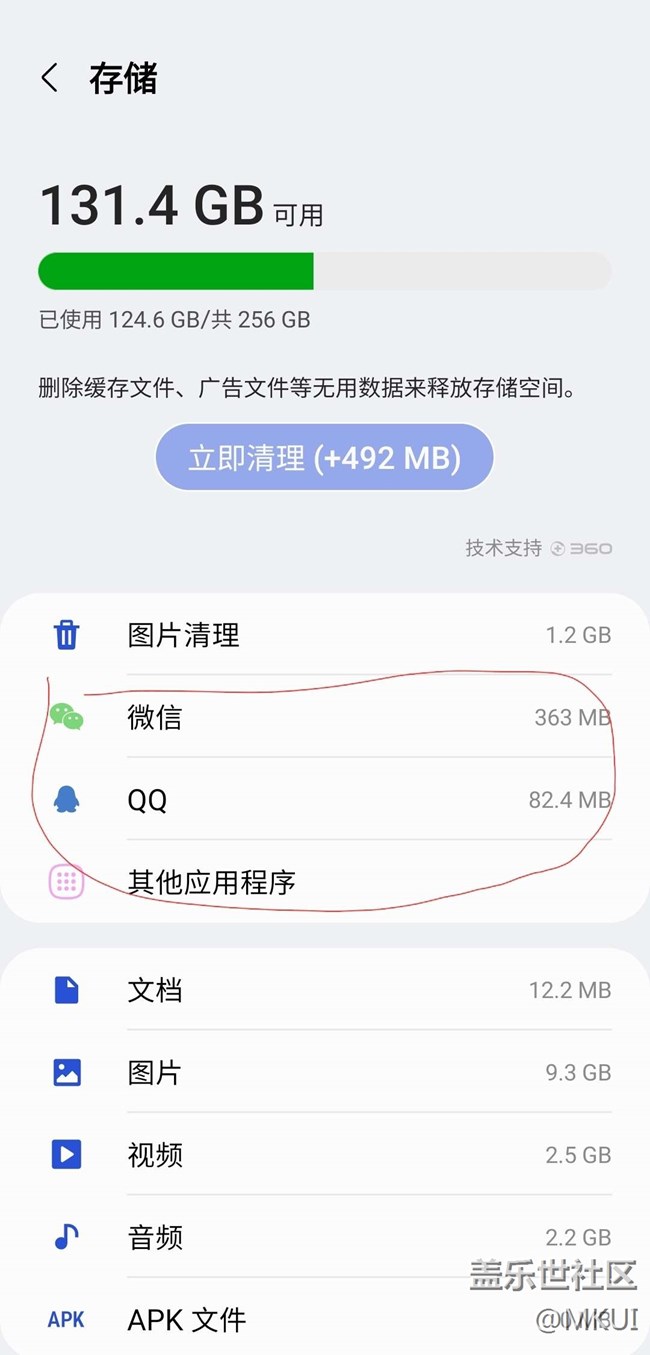The width and height of the screenshot is (650, 1355).
Task: Open the APK 文件 category
Action: click(x=325, y=1318)
